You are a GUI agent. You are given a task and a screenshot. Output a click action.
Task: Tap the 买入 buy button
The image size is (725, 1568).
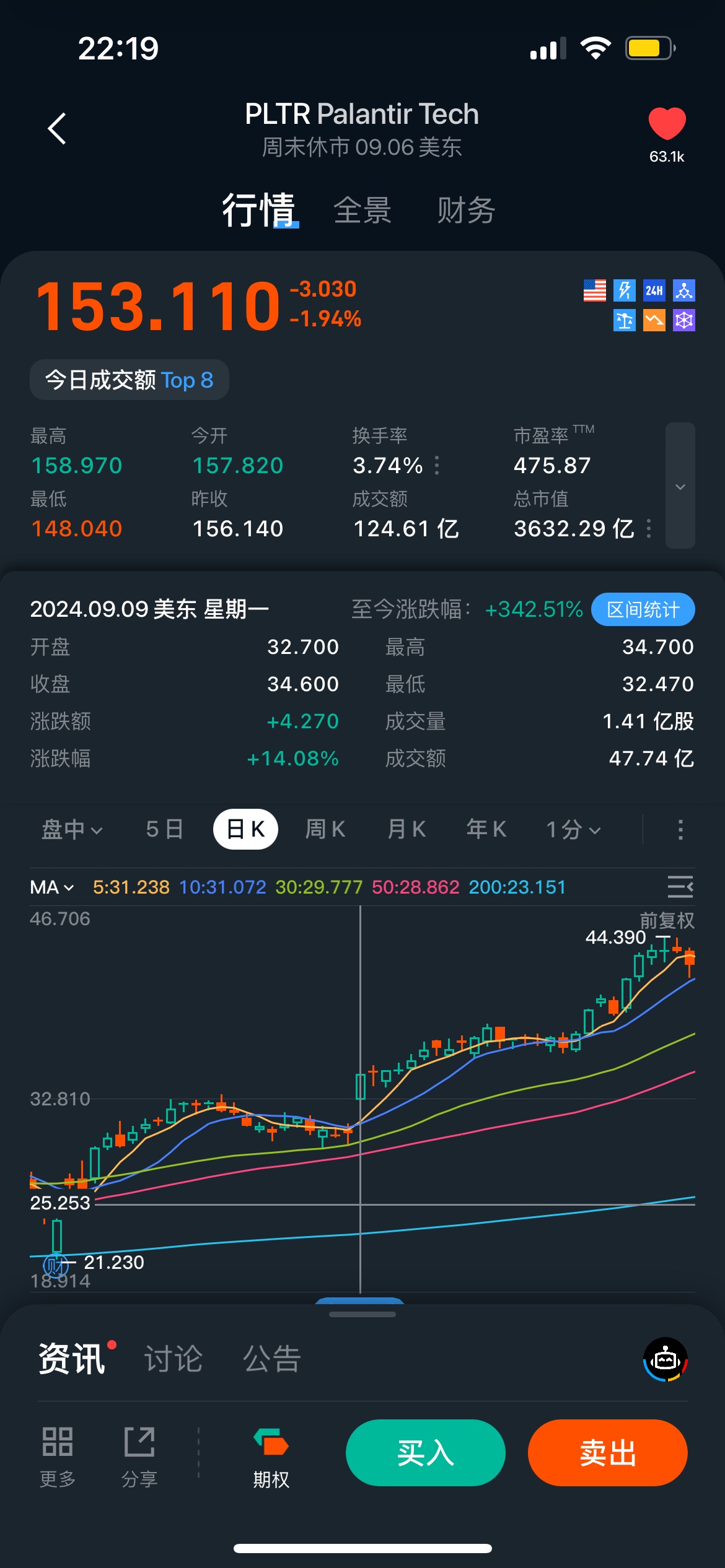click(x=426, y=1453)
